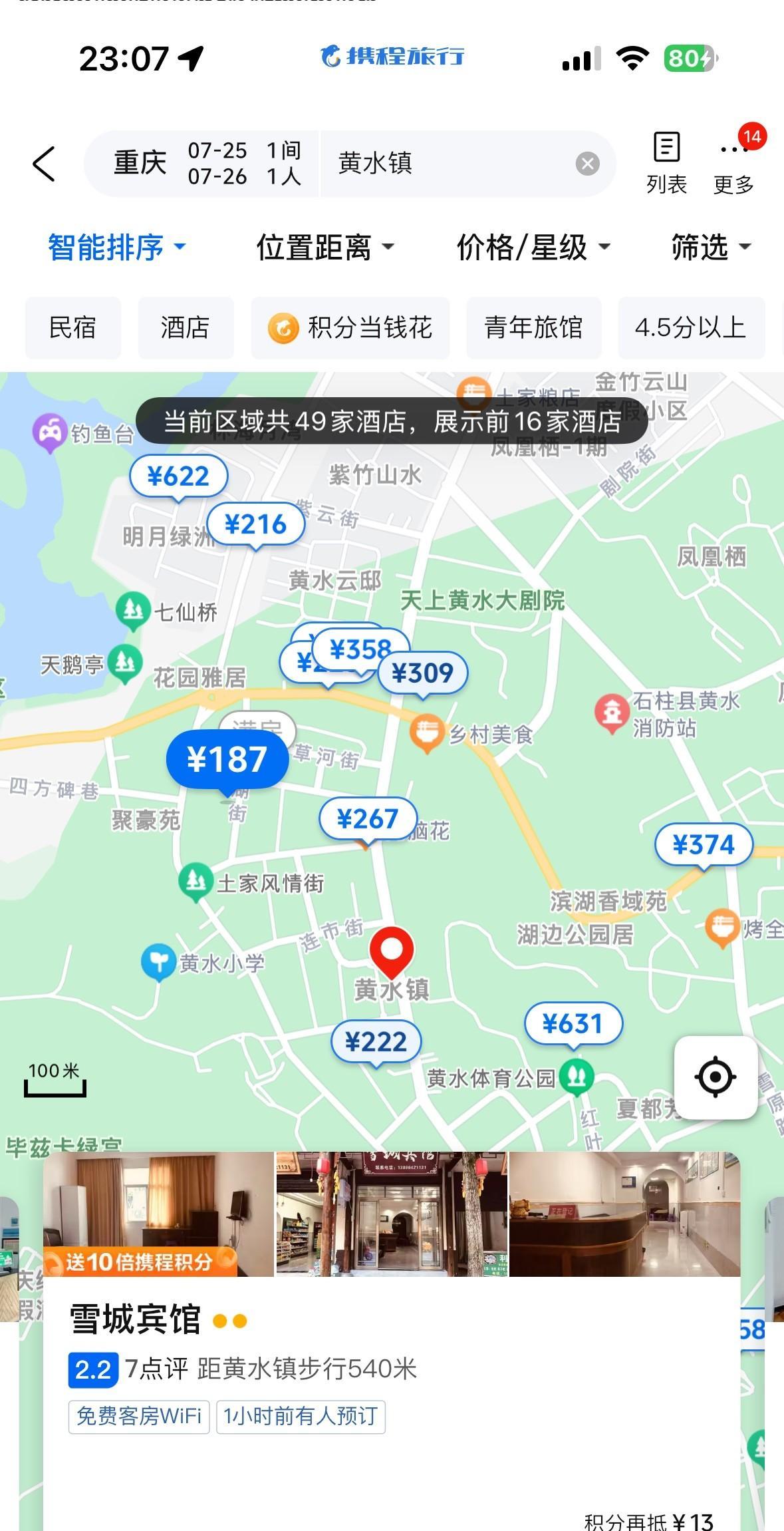The height and width of the screenshot is (1531, 784).
Task: Recenter map with the location button
Action: [716, 1077]
